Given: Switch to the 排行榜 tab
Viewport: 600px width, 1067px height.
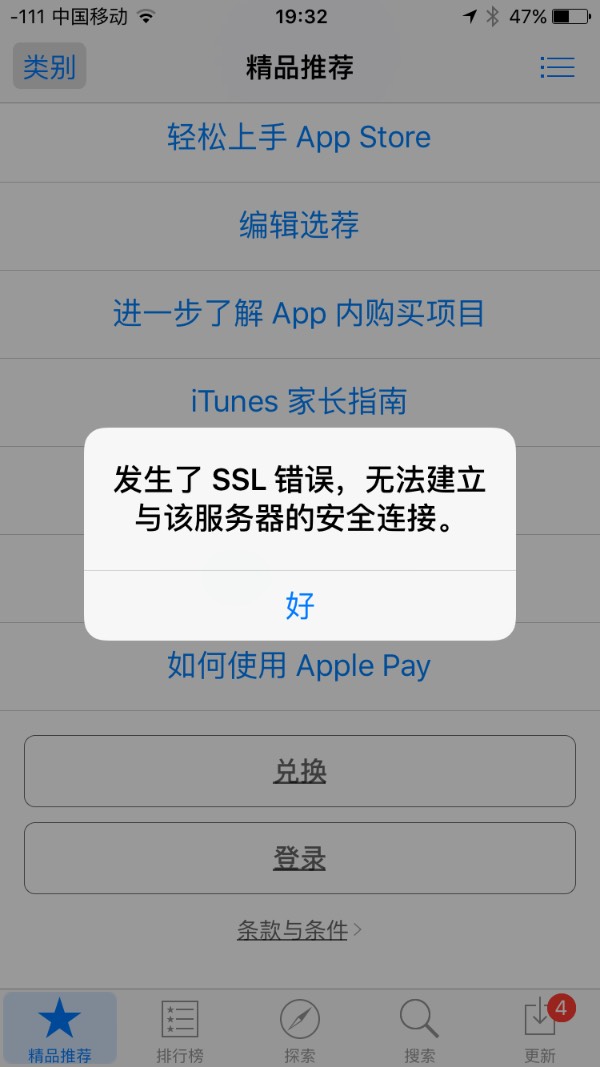Looking at the screenshot, I should point(180,1030).
